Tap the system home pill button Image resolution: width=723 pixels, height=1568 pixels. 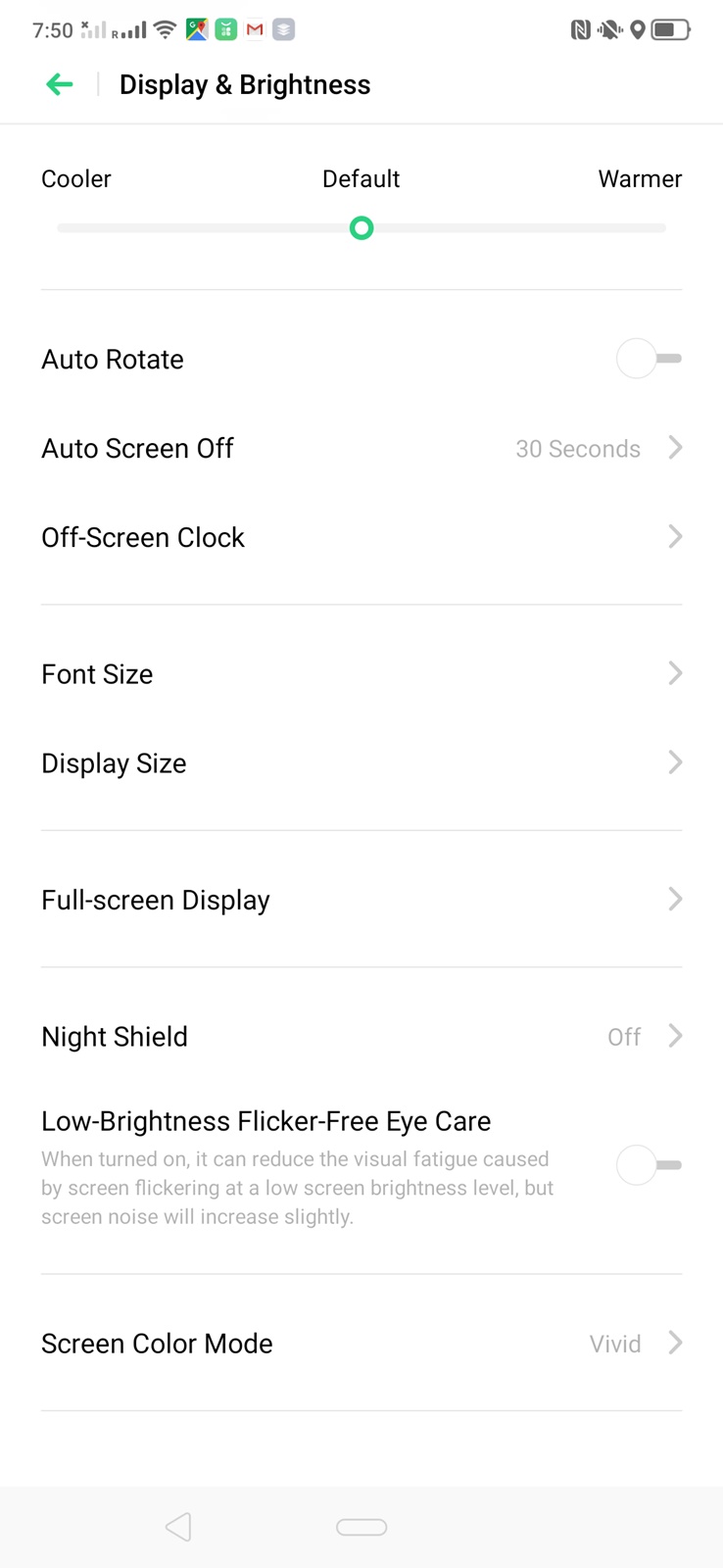click(x=361, y=1527)
